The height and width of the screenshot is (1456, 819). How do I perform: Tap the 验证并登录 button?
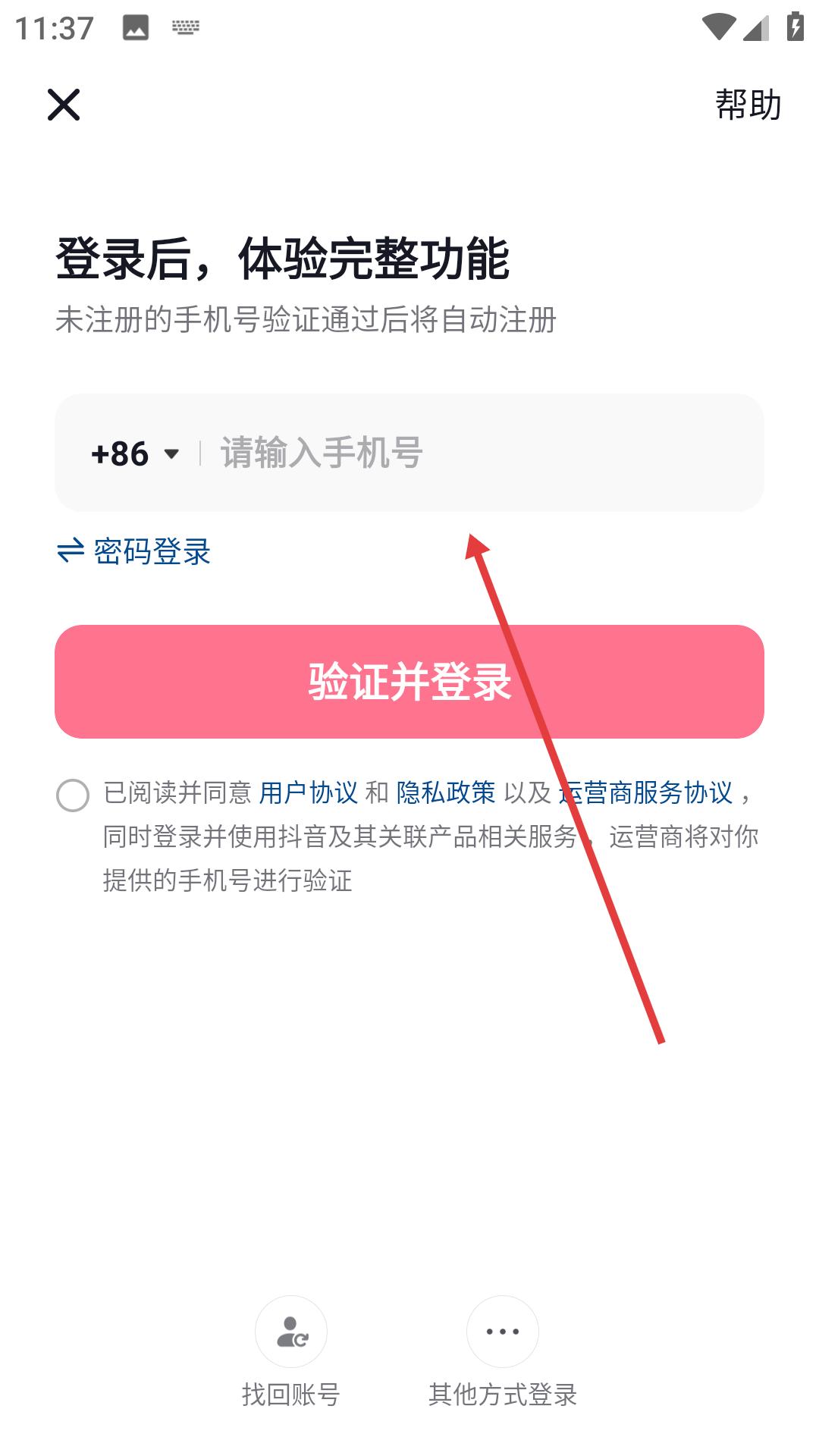409,682
